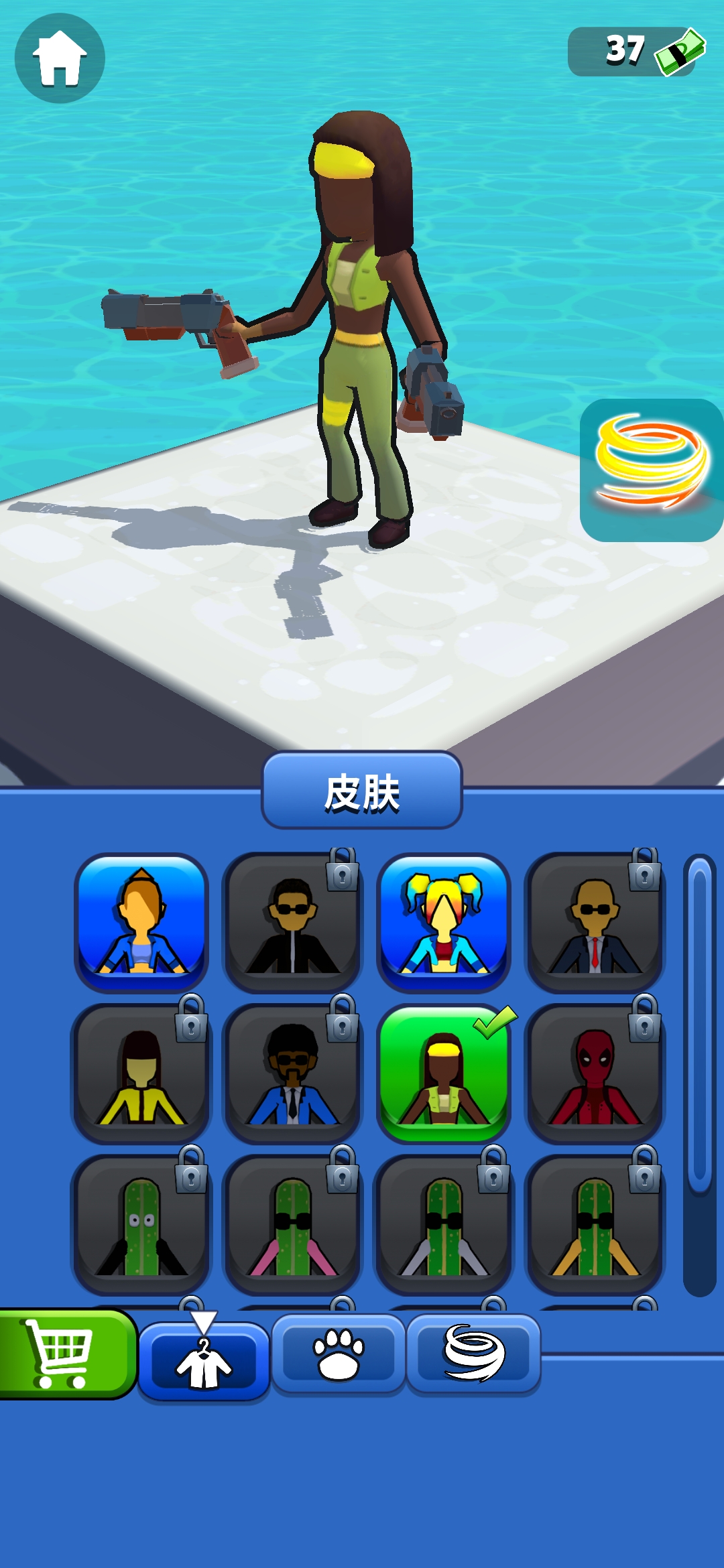Choose the locked cactus with pink arms skin
Viewport: 724px width, 1568px height.
[292, 1224]
